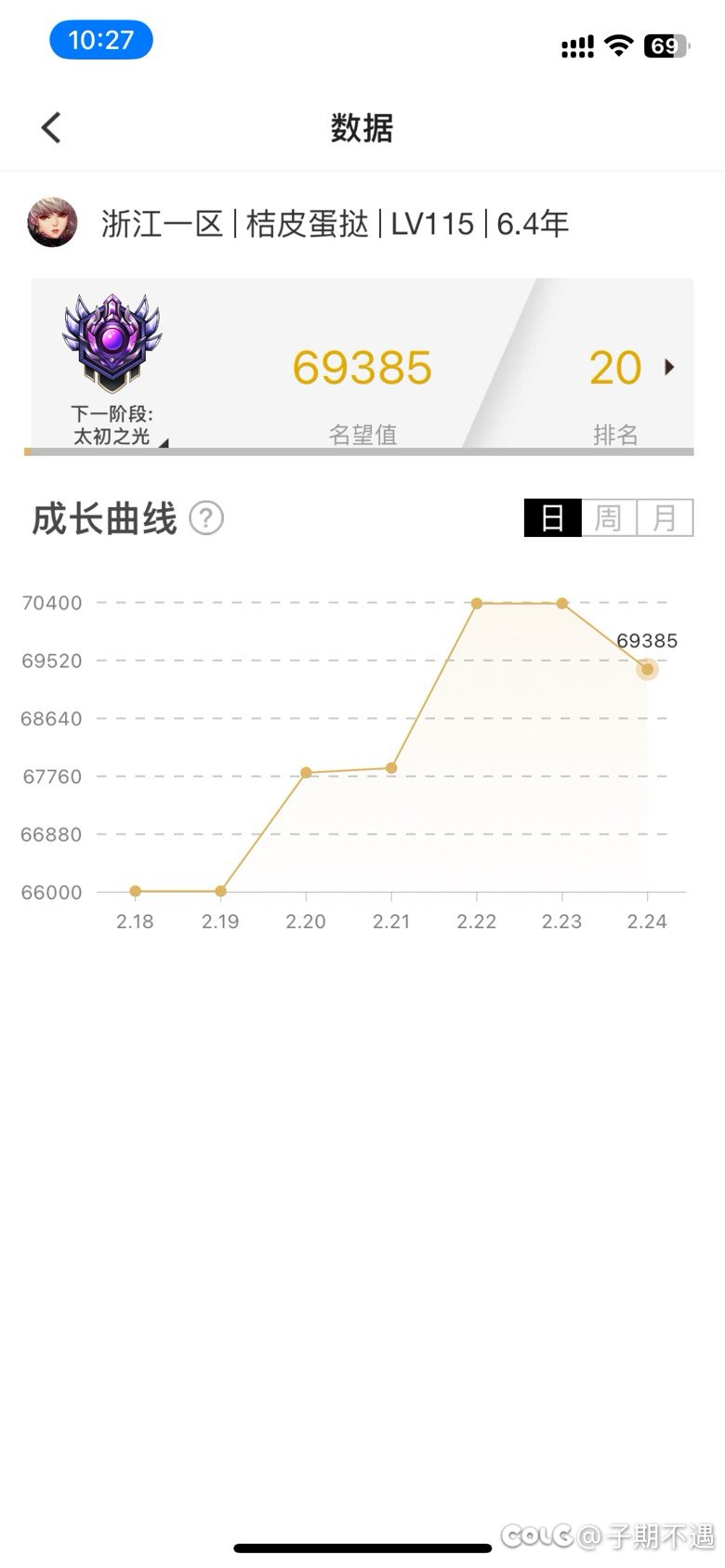Tap the 2.20 data point on chart

[x=306, y=773]
